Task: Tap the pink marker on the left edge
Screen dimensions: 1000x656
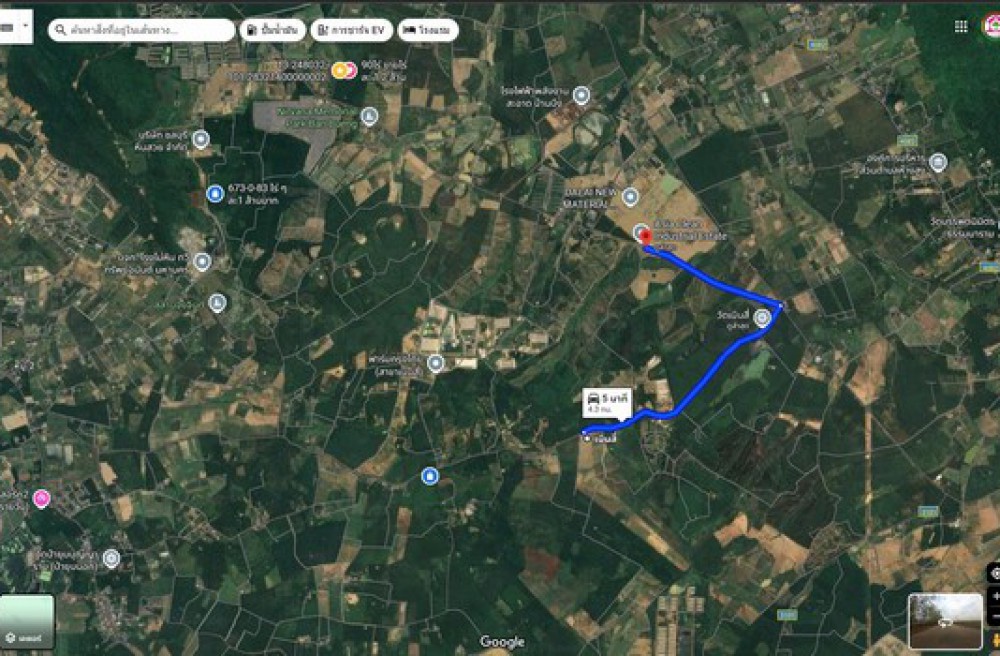Action: coord(41,498)
